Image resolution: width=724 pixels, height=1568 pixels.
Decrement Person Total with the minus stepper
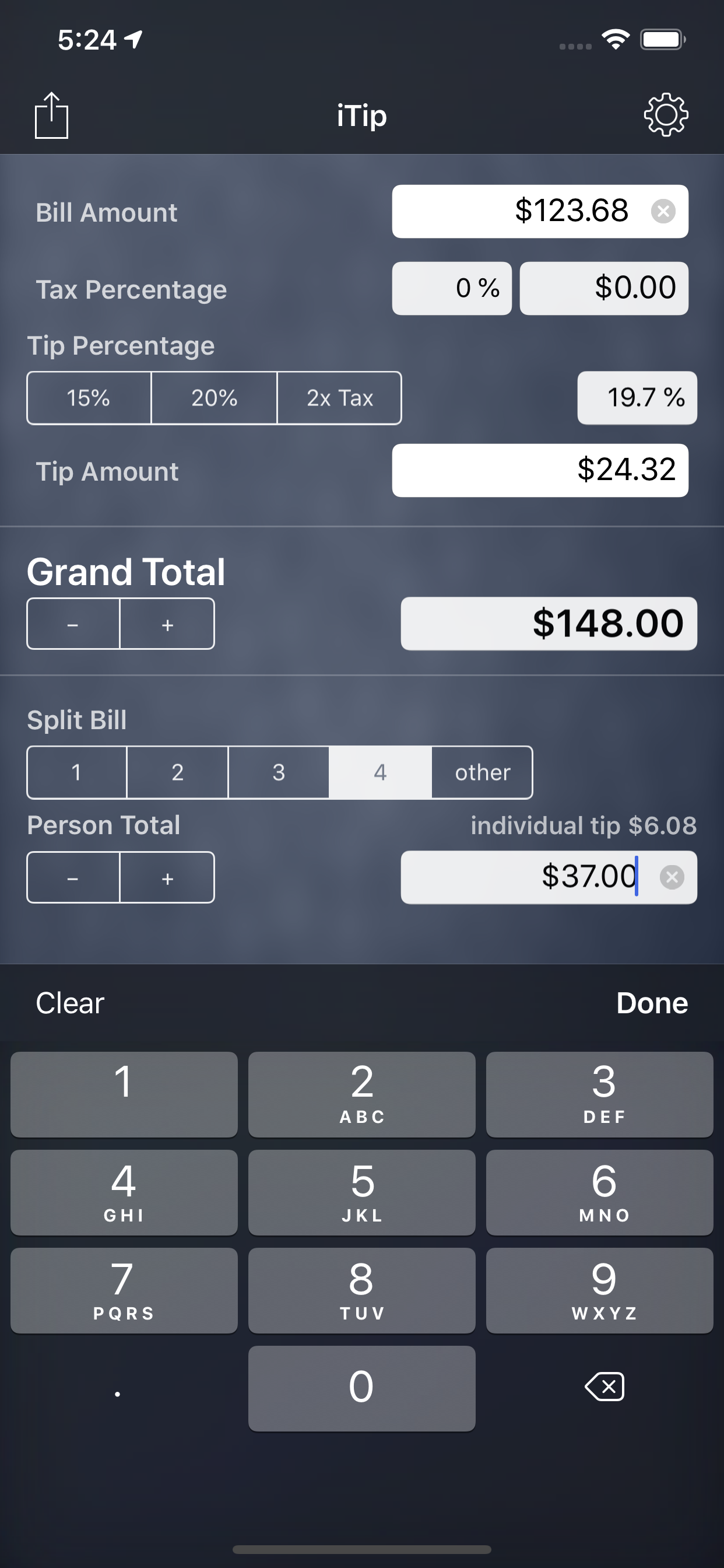tap(72, 877)
